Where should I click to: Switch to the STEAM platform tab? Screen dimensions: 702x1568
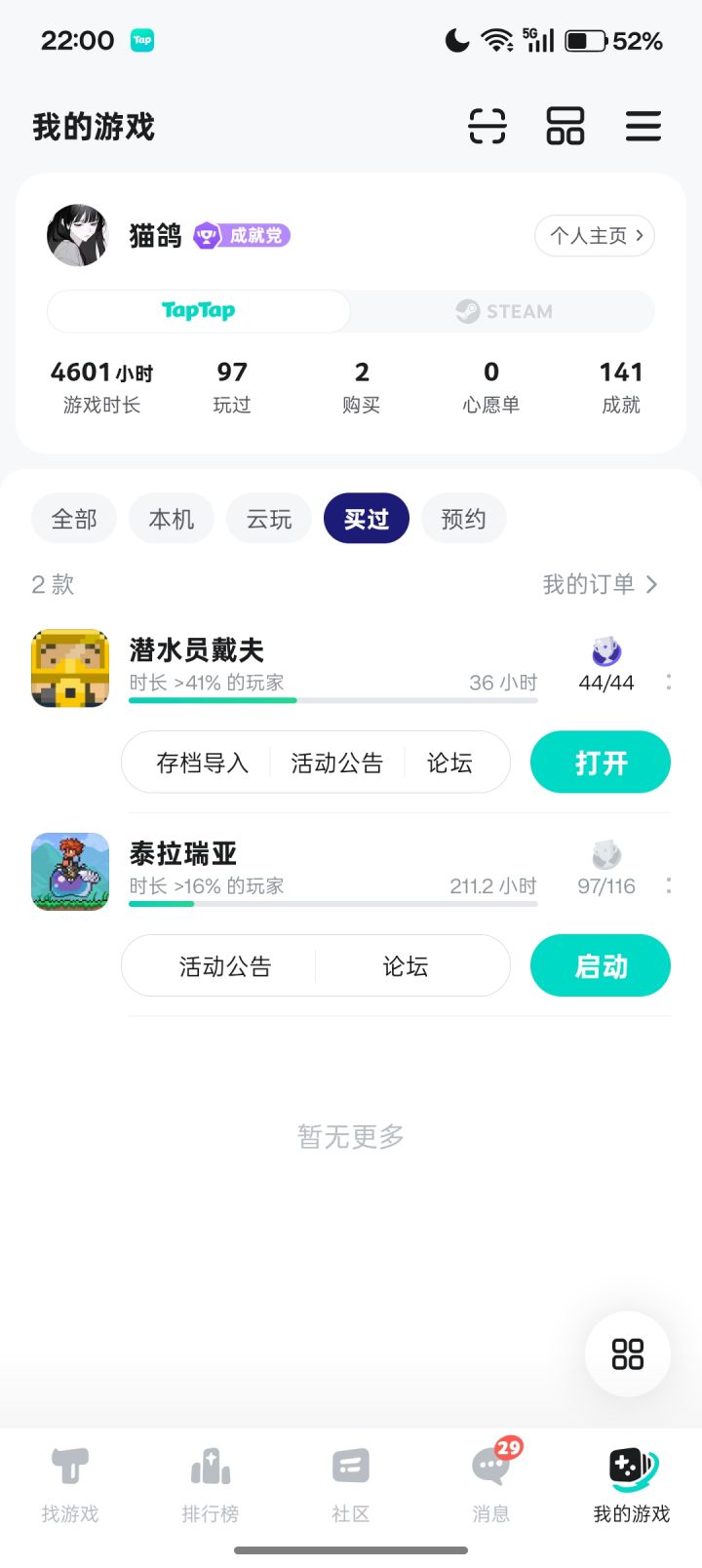click(x=503, y=312)
